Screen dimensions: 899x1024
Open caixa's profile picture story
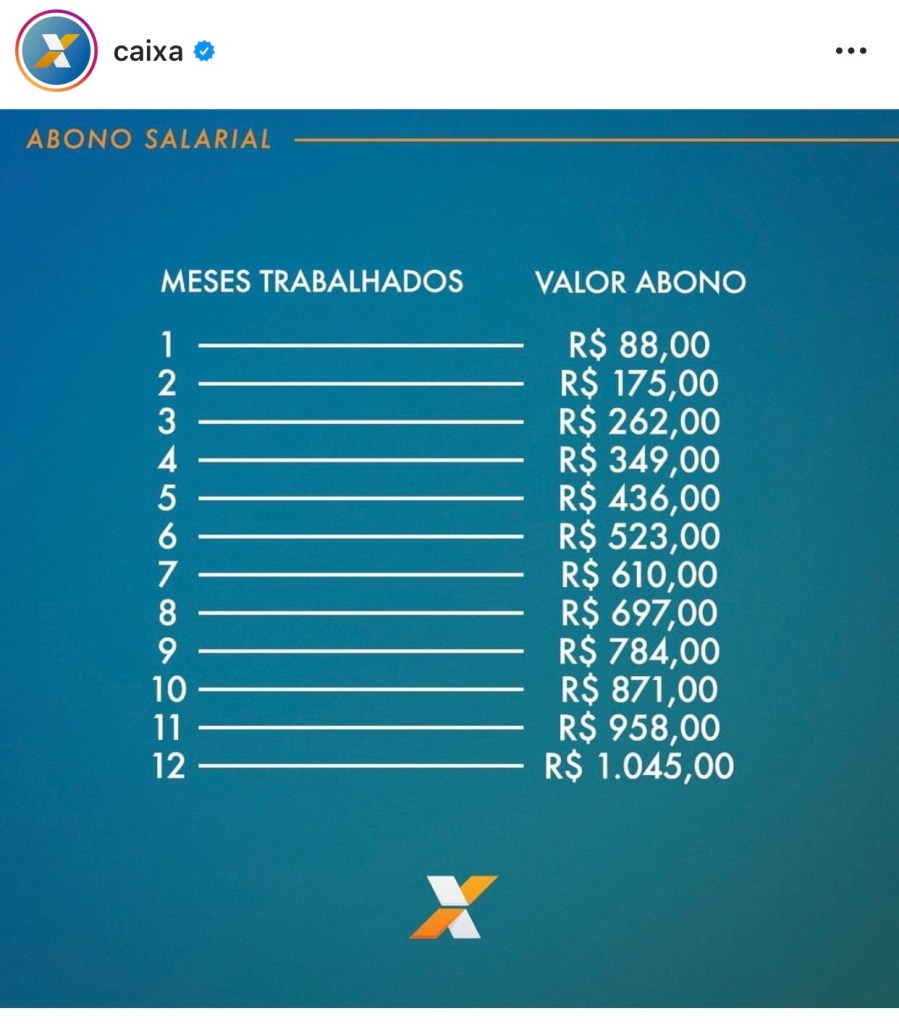pos(56,51)
